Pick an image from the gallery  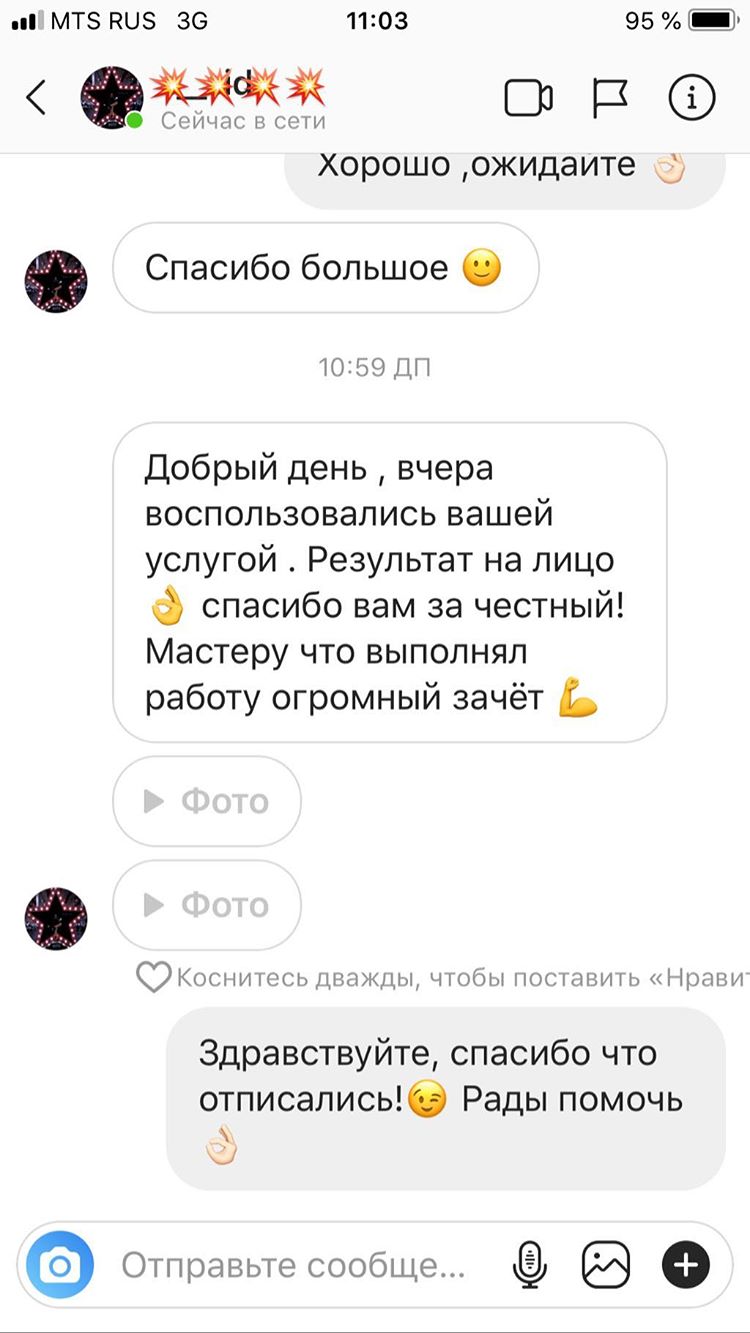click(606, 1266)
